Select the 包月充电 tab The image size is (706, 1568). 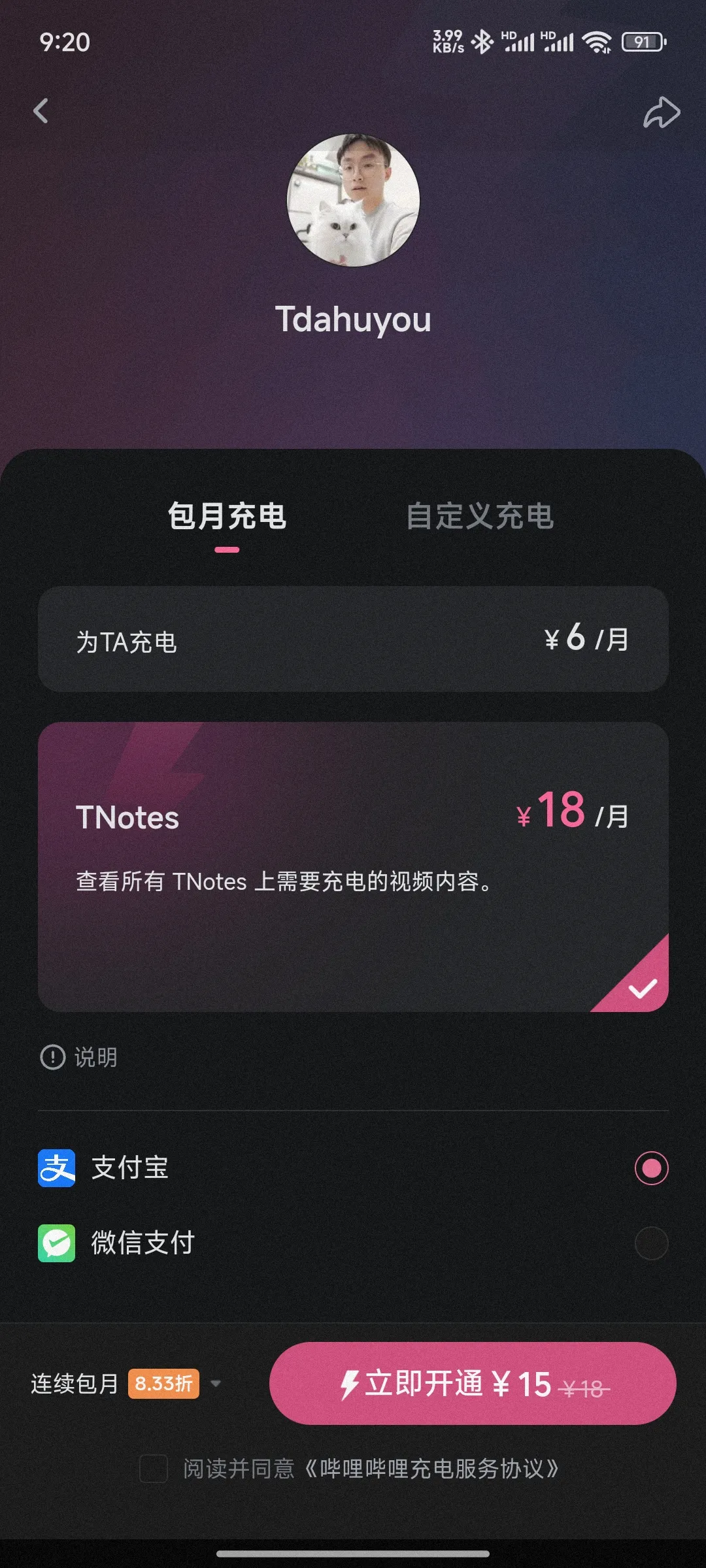[x=227, y=516]
